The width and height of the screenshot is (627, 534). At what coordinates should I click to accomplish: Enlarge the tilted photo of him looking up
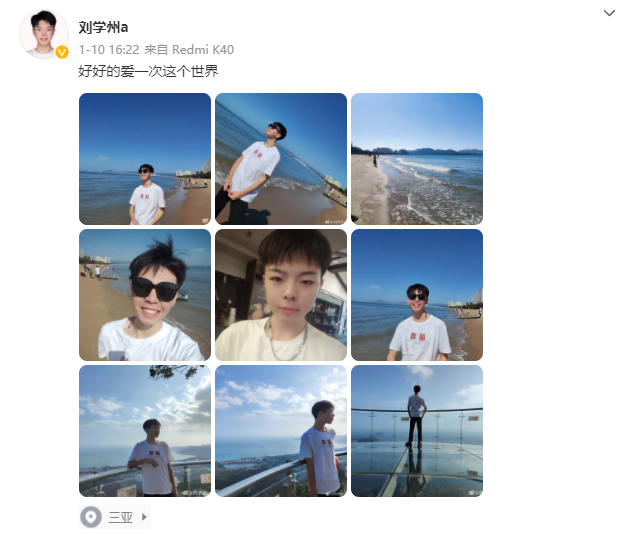(280, 159)
